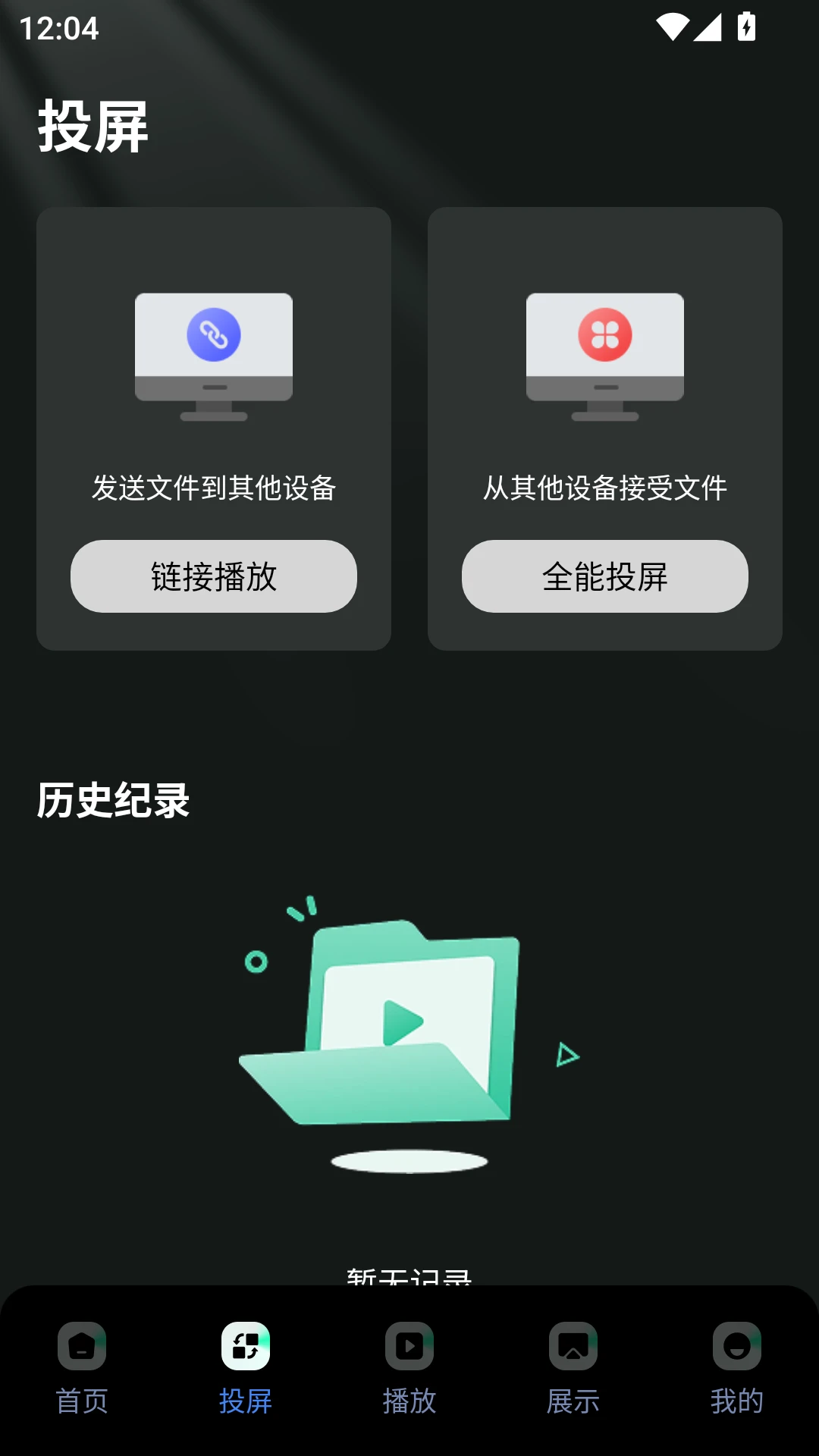Screen dimensions: 819x1456
Task: Tap the 全能投屏 button
Action: (604, 576)
